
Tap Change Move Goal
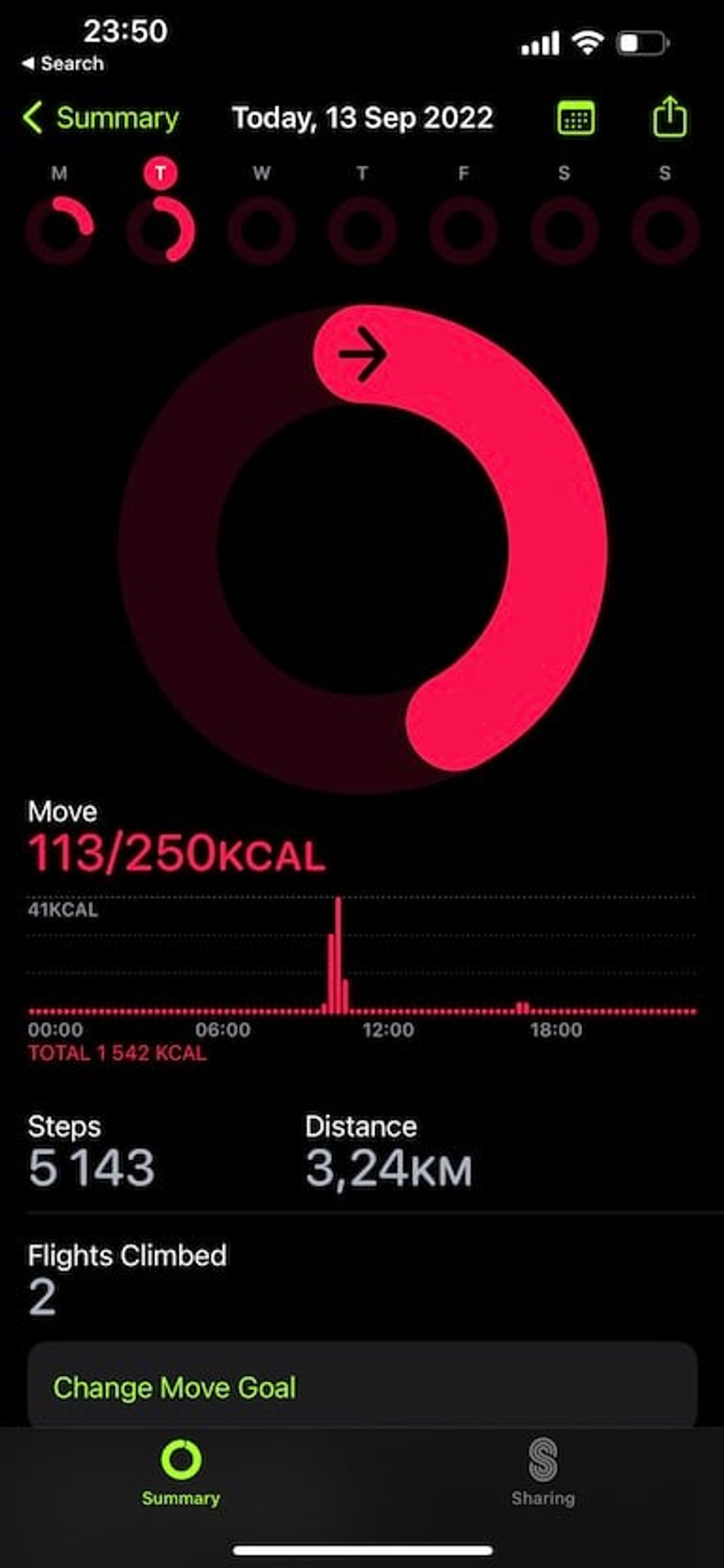click(362, 1388)
